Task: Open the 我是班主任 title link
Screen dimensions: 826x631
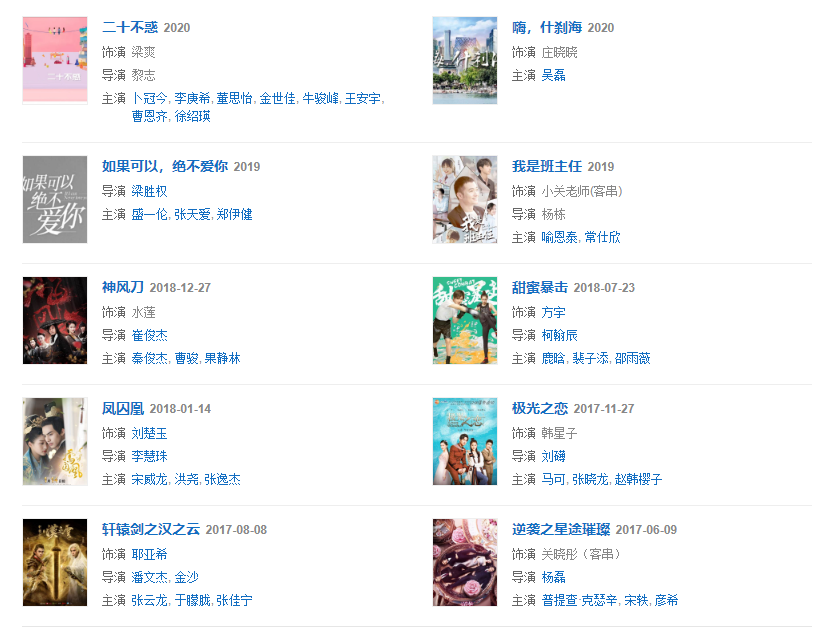Action: [547, 166]
